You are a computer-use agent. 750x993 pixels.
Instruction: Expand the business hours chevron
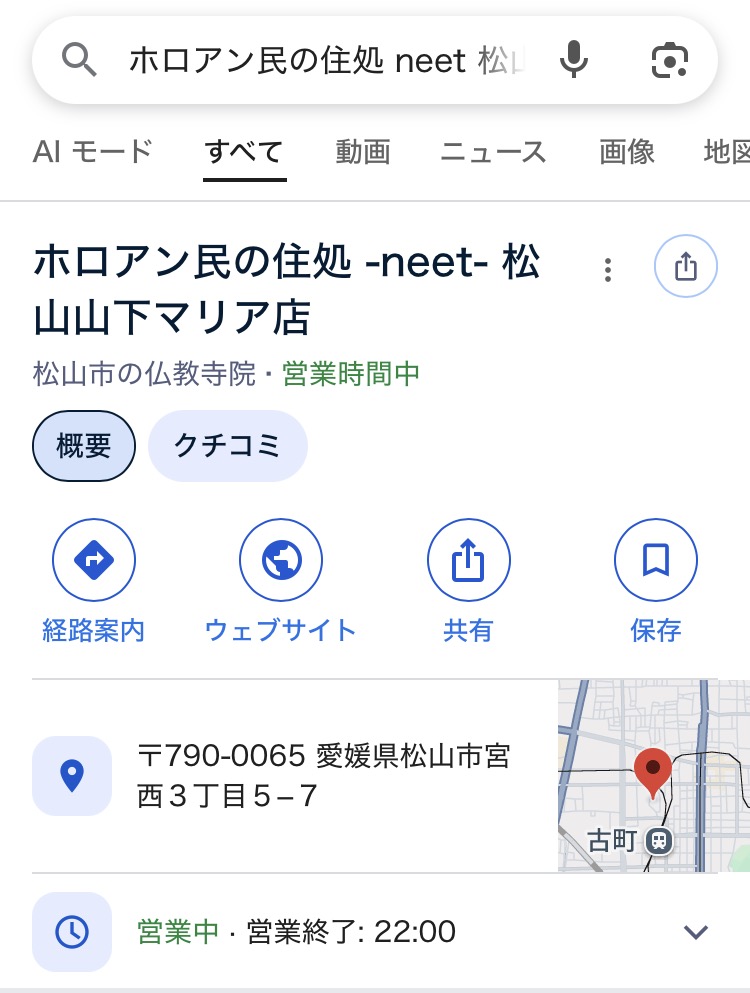pyautogui.click(x=695, y=932)
